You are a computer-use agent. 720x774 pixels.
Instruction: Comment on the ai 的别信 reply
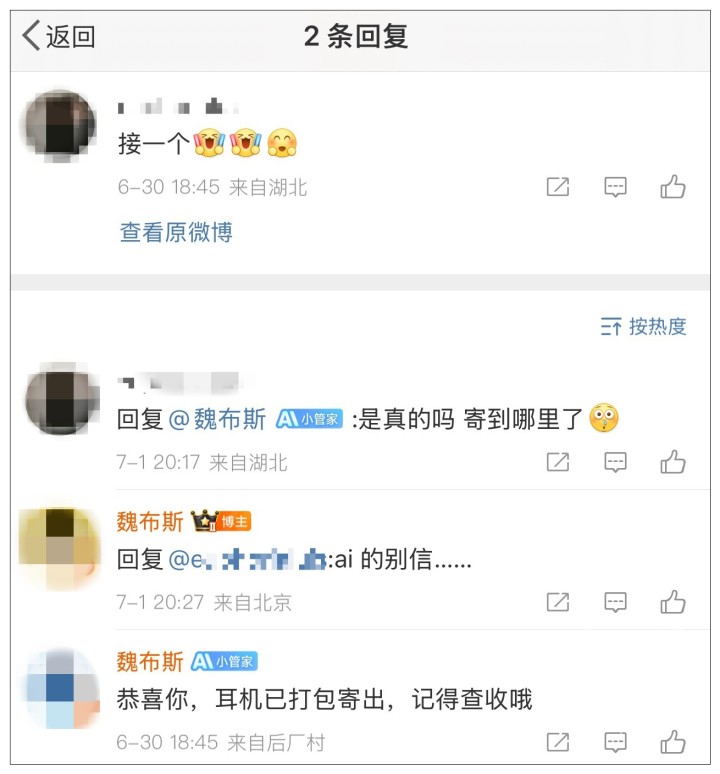[616, 602]
